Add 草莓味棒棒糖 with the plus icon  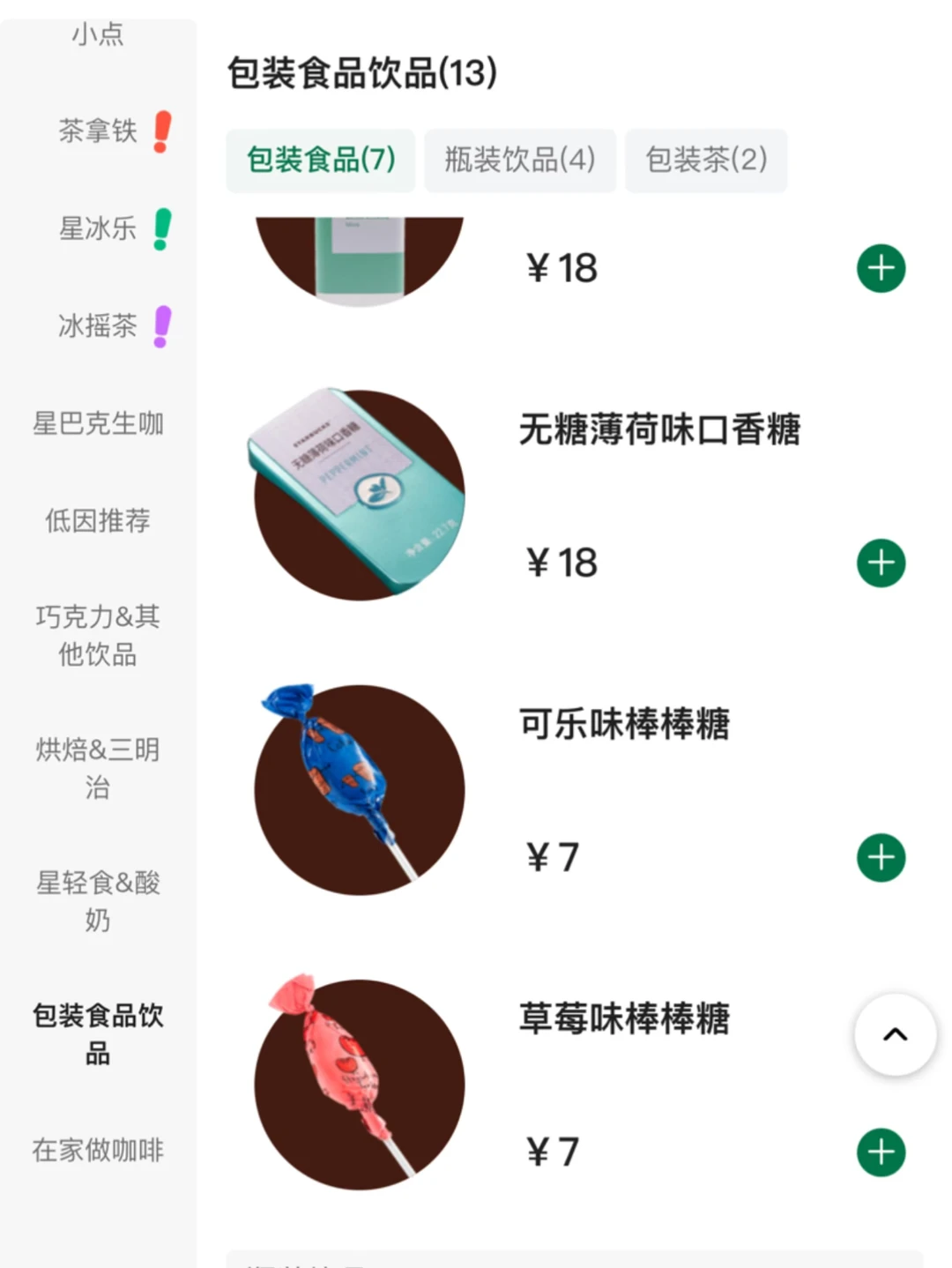pos(879,1151)
